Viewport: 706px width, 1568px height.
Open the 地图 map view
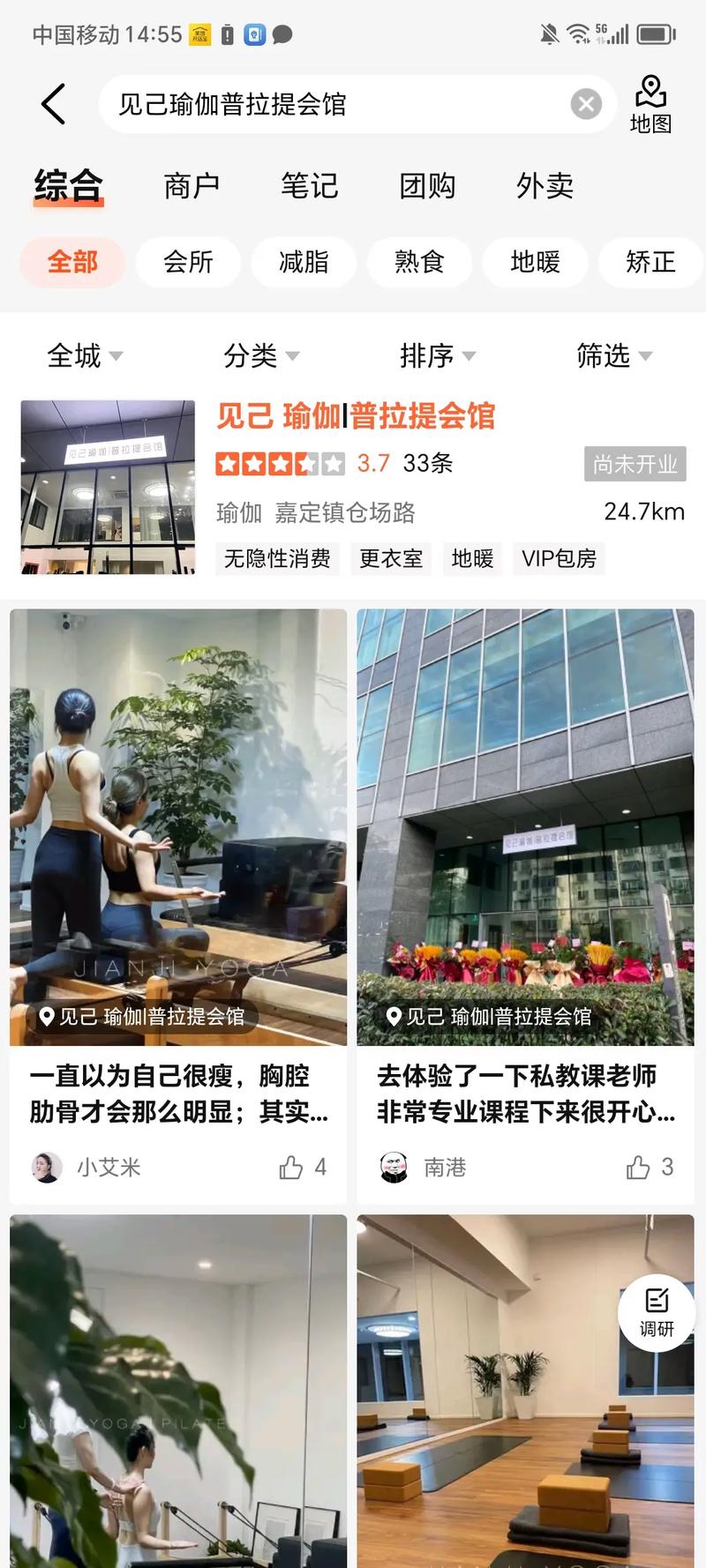[650, 104]
